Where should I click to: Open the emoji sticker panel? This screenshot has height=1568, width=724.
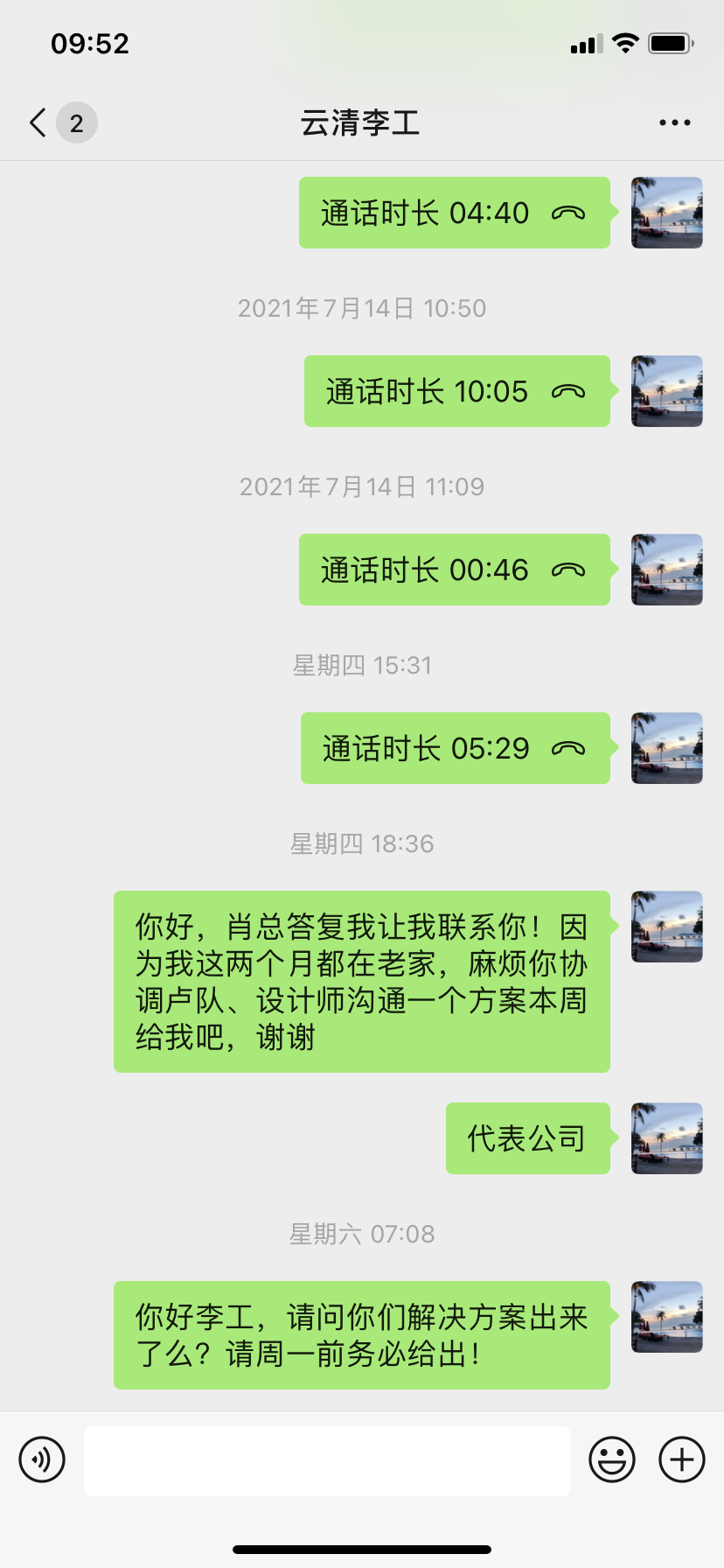[x=611, y=1459]
